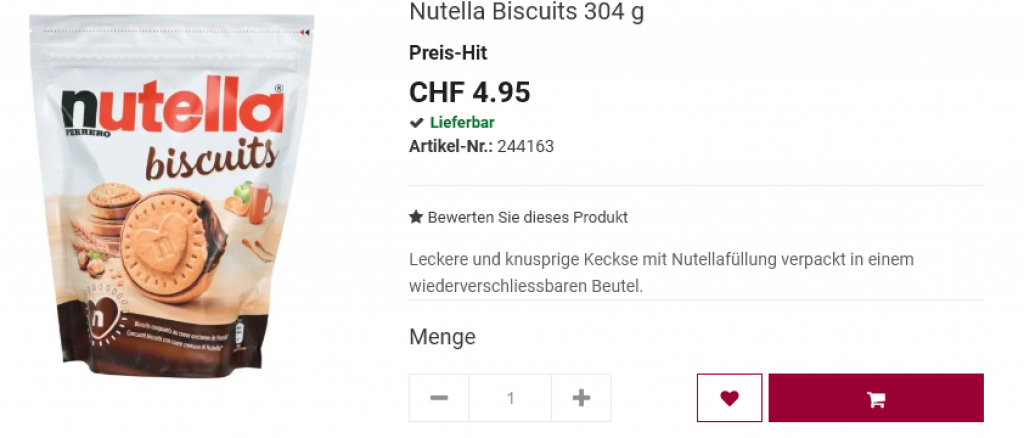Screen dimensions: 1024x438
Task: Open the Nutella Biscuits product image
Action: 172,196
